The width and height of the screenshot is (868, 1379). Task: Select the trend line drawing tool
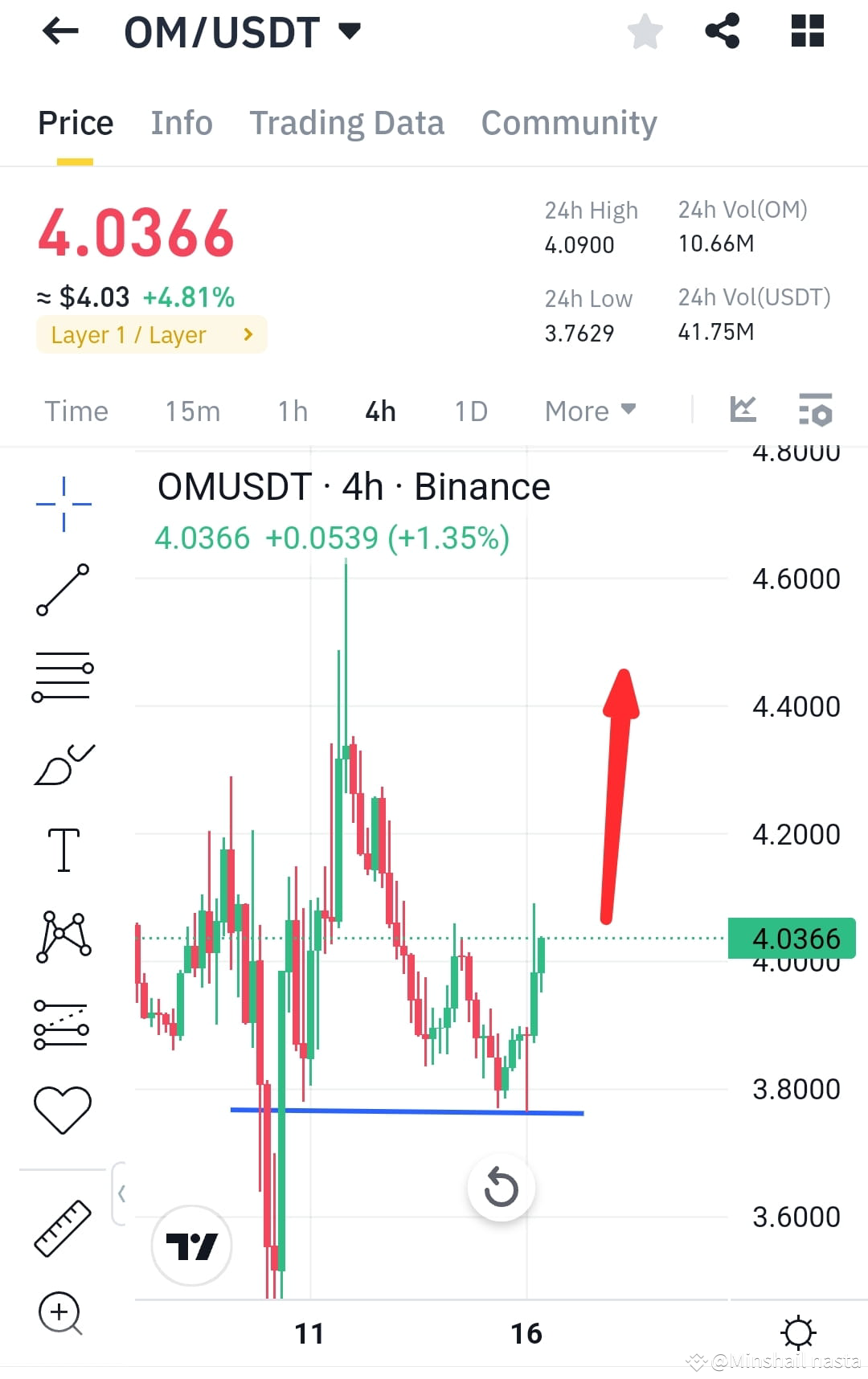[x=63, y=591]
